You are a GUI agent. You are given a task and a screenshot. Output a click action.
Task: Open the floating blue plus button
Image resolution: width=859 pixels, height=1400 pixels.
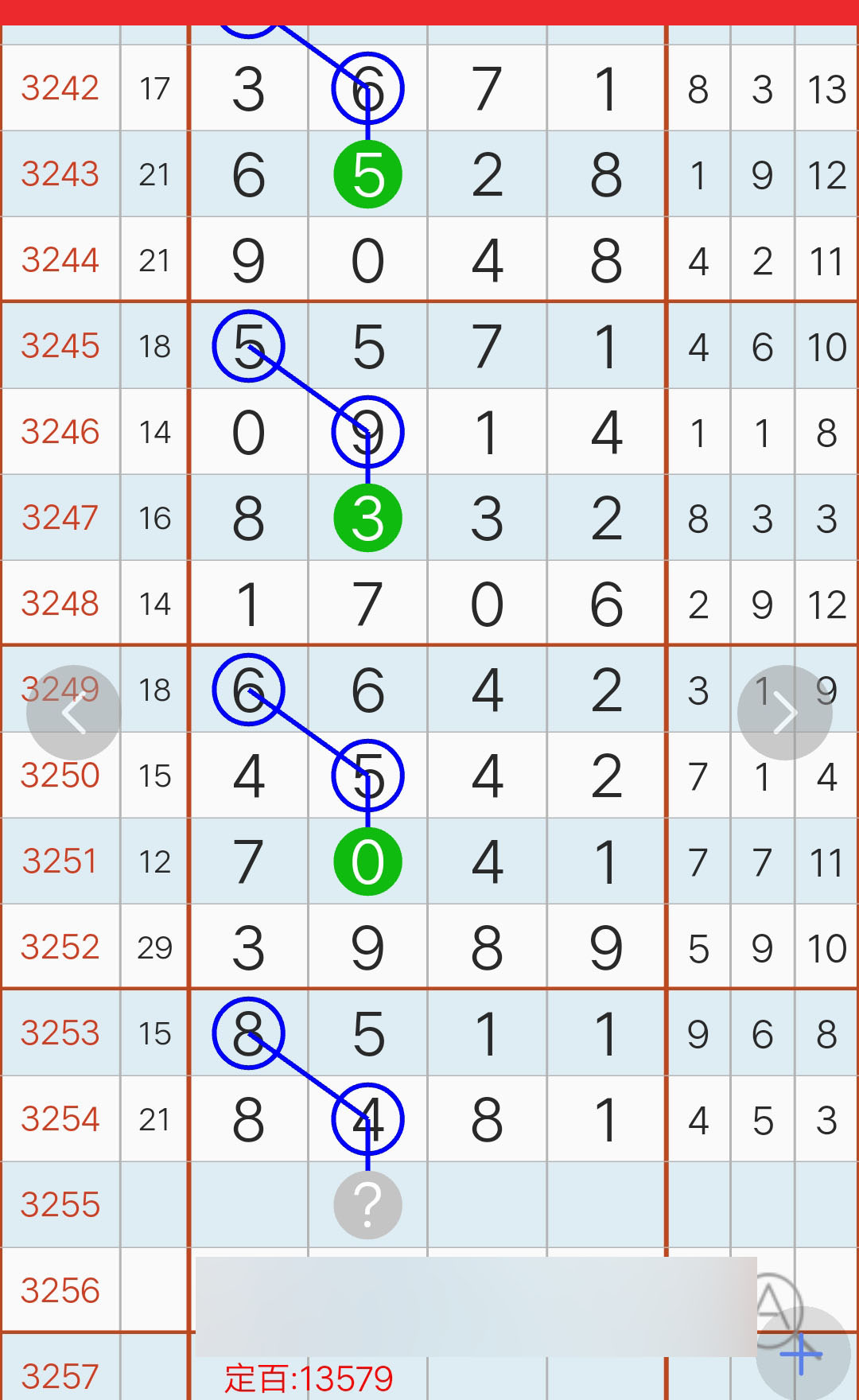point(802,1354)
